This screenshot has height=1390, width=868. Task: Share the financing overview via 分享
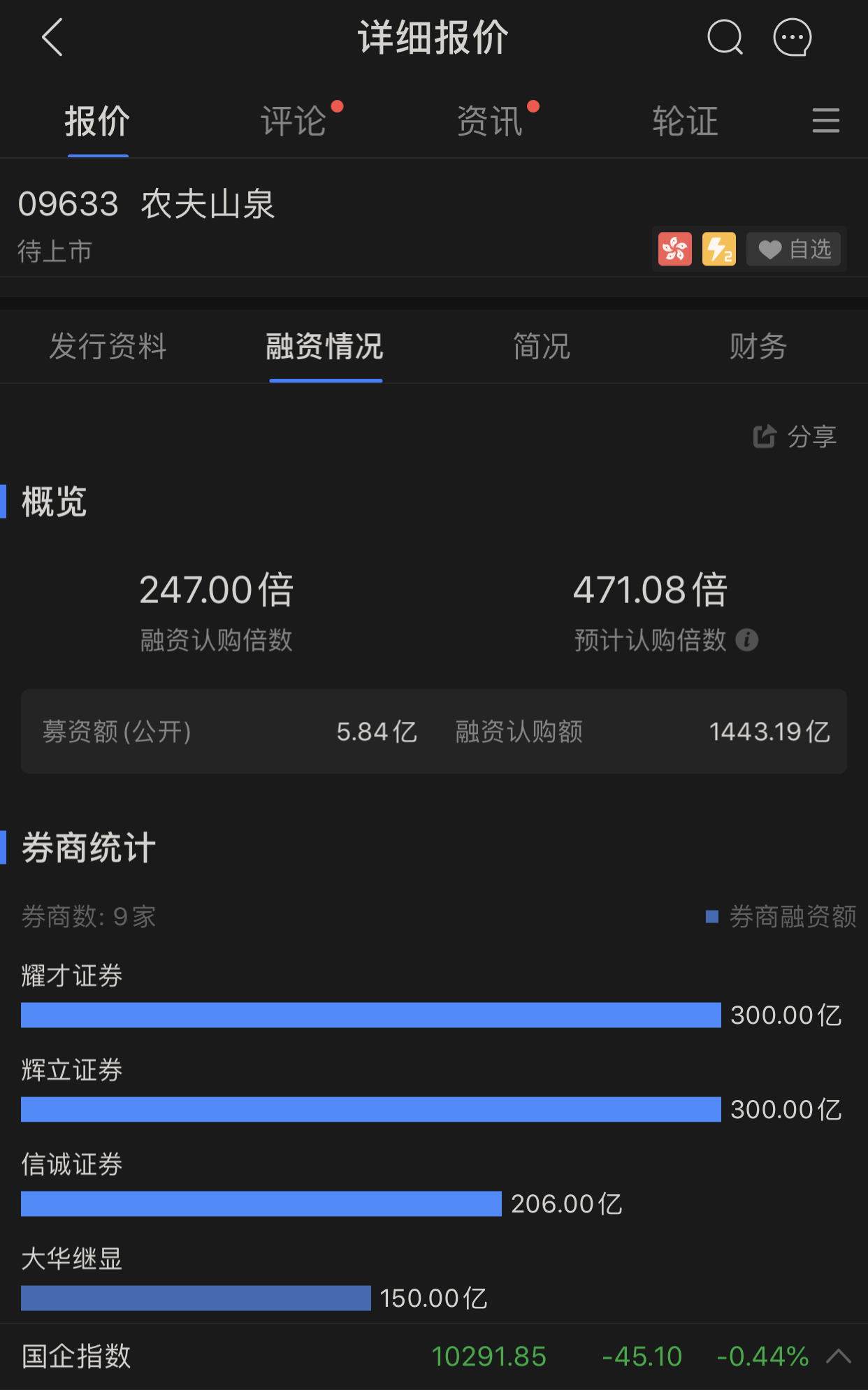pyautogui.click(x=795, y=437)
